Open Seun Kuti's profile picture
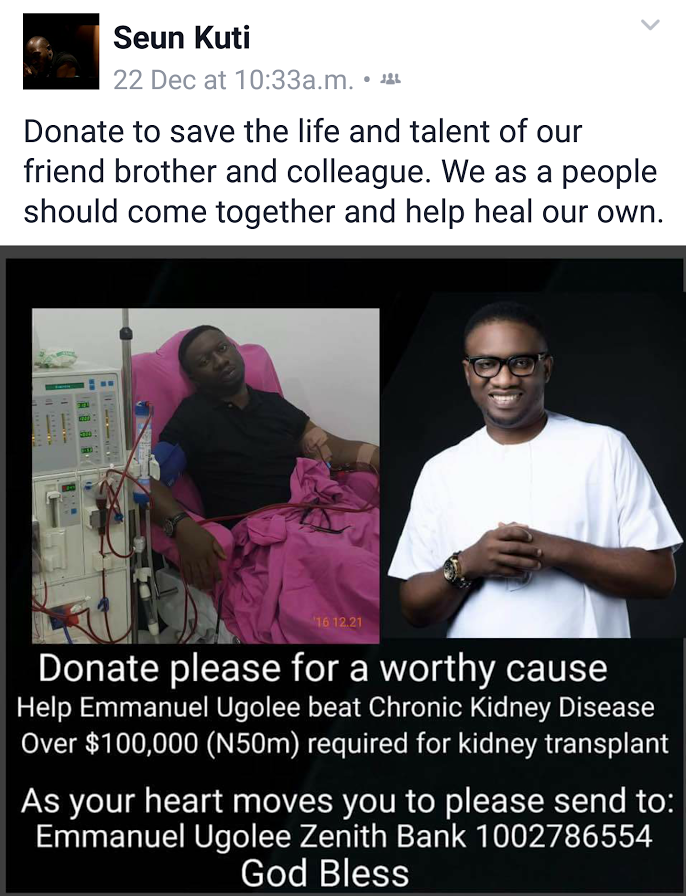Screen dimensions: 686x896 pos(61,52)
